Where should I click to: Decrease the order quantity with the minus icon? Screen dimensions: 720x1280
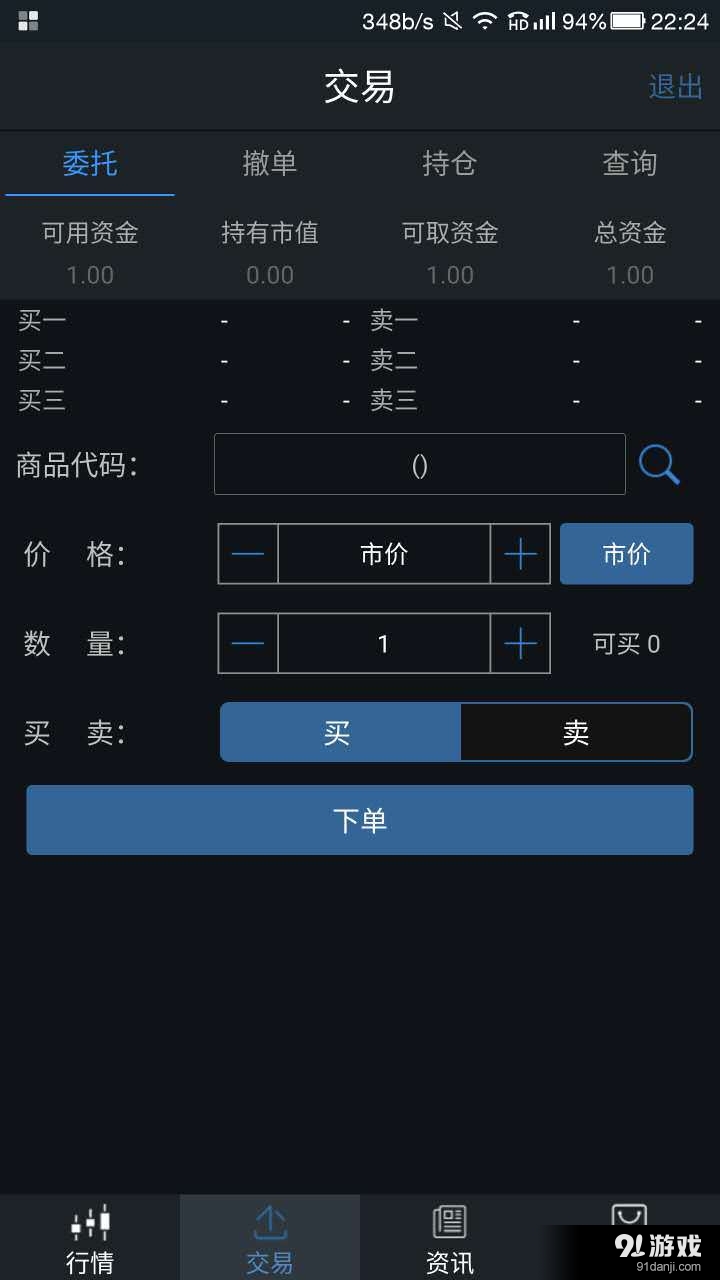click(x=247, y=643)
